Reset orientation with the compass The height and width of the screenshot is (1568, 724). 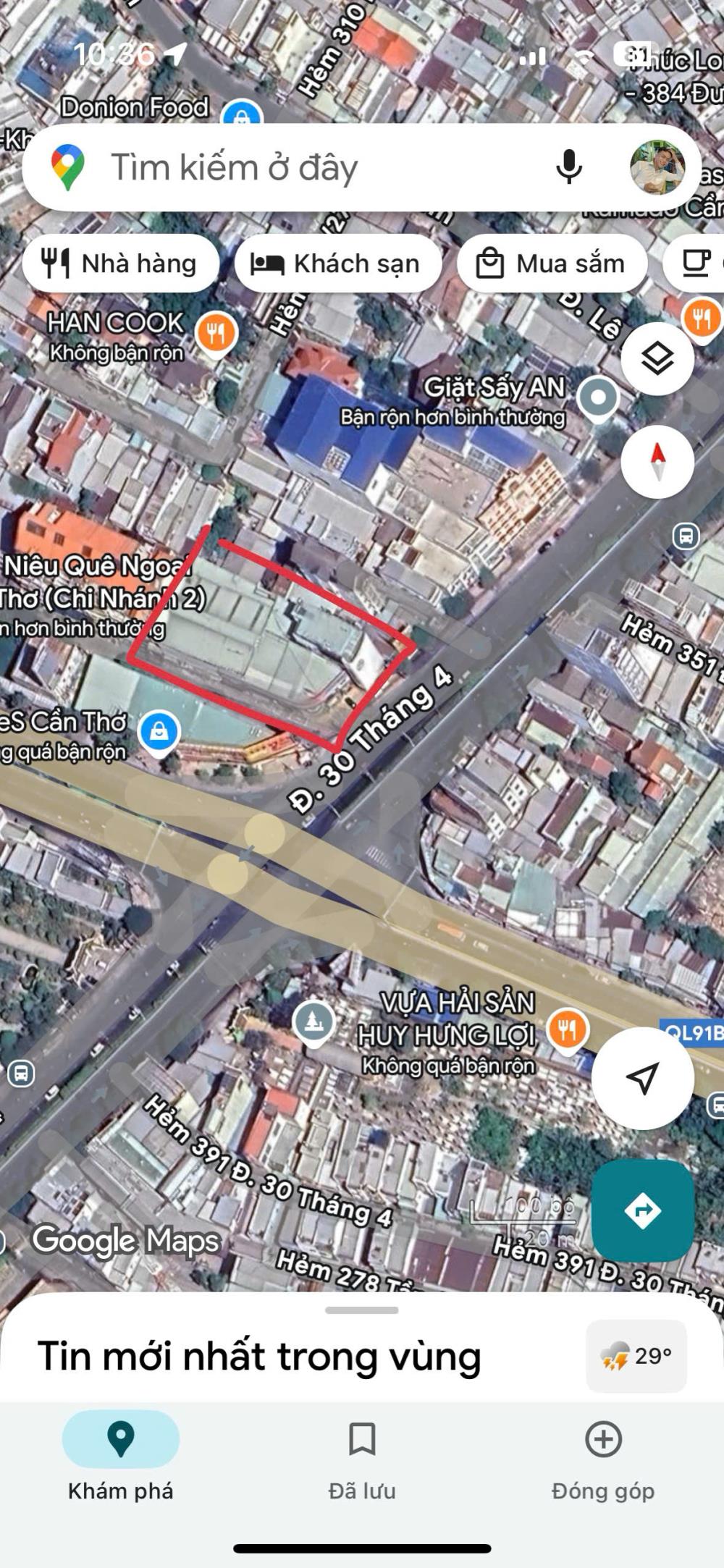click(x=657, y=462)
